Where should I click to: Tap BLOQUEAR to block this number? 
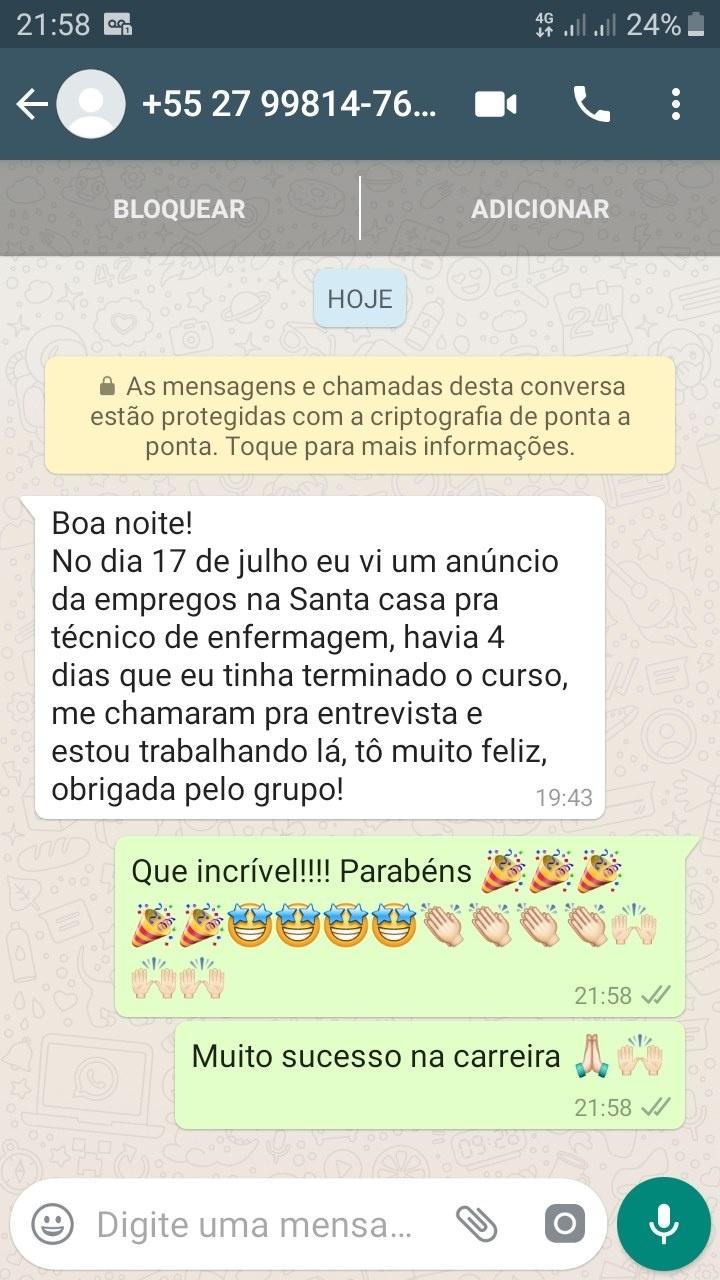click(x=179, y=209)
